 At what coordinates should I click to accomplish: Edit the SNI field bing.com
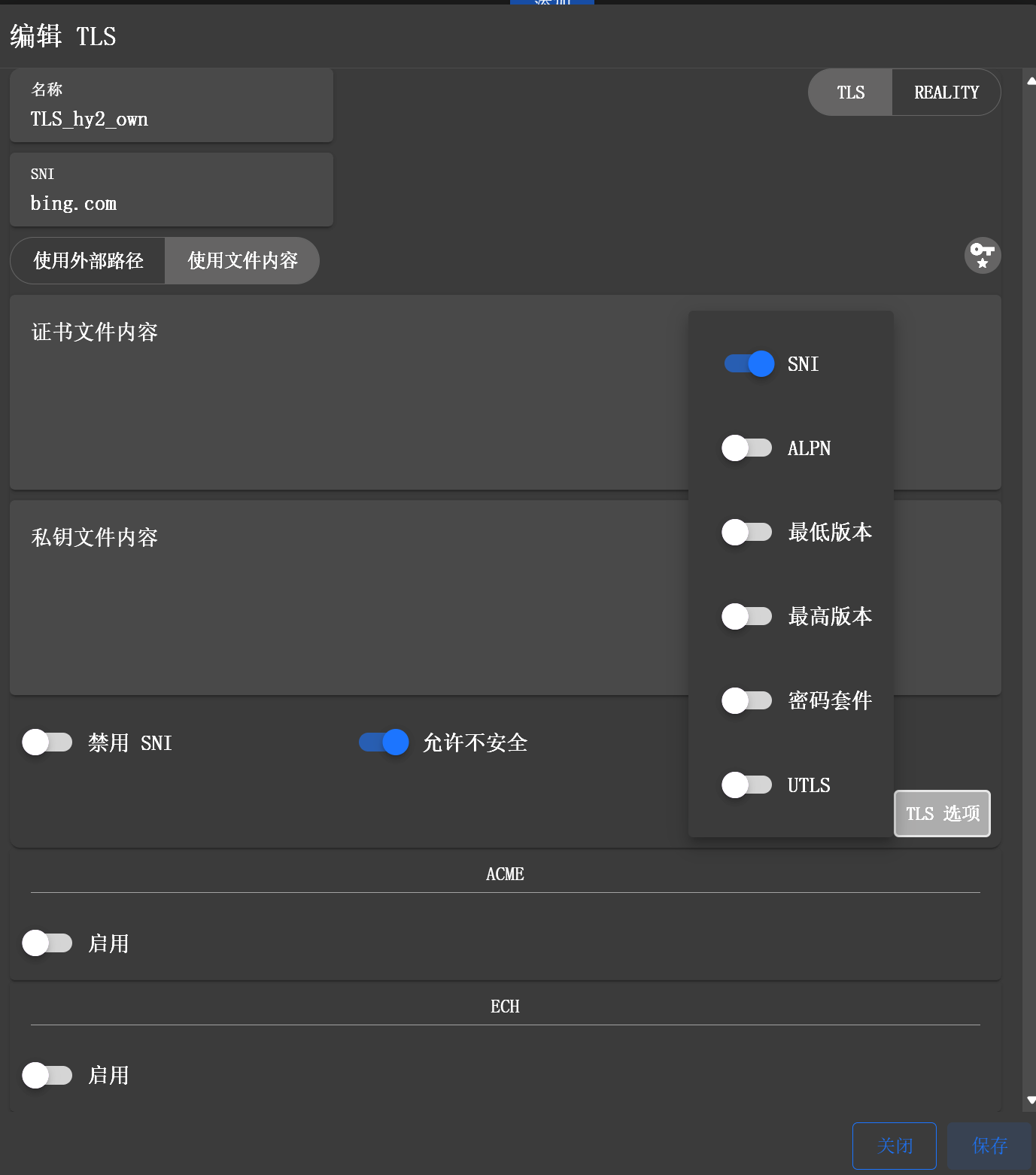pyautogui.click(x=171, y=204)
